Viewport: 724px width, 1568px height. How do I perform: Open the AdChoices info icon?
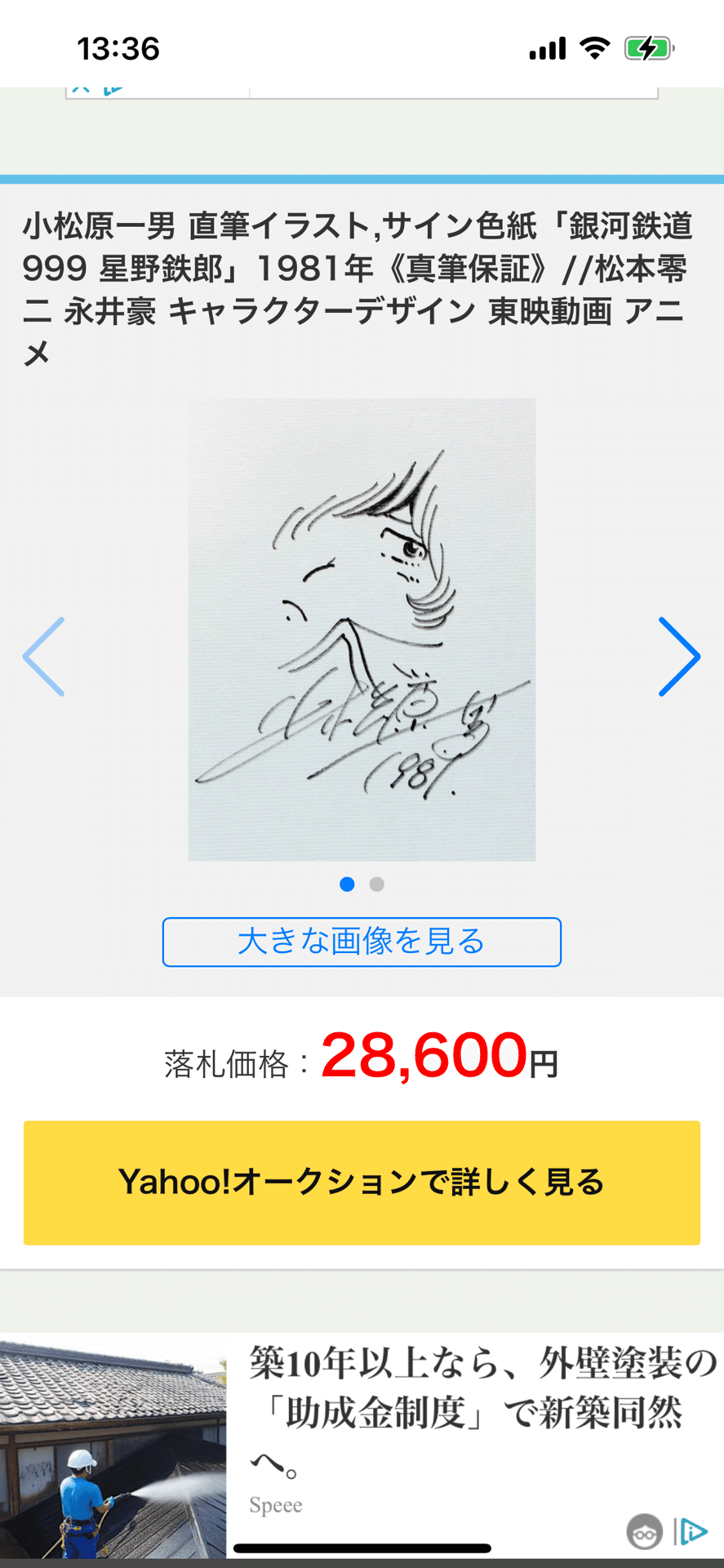[693, 1531]
